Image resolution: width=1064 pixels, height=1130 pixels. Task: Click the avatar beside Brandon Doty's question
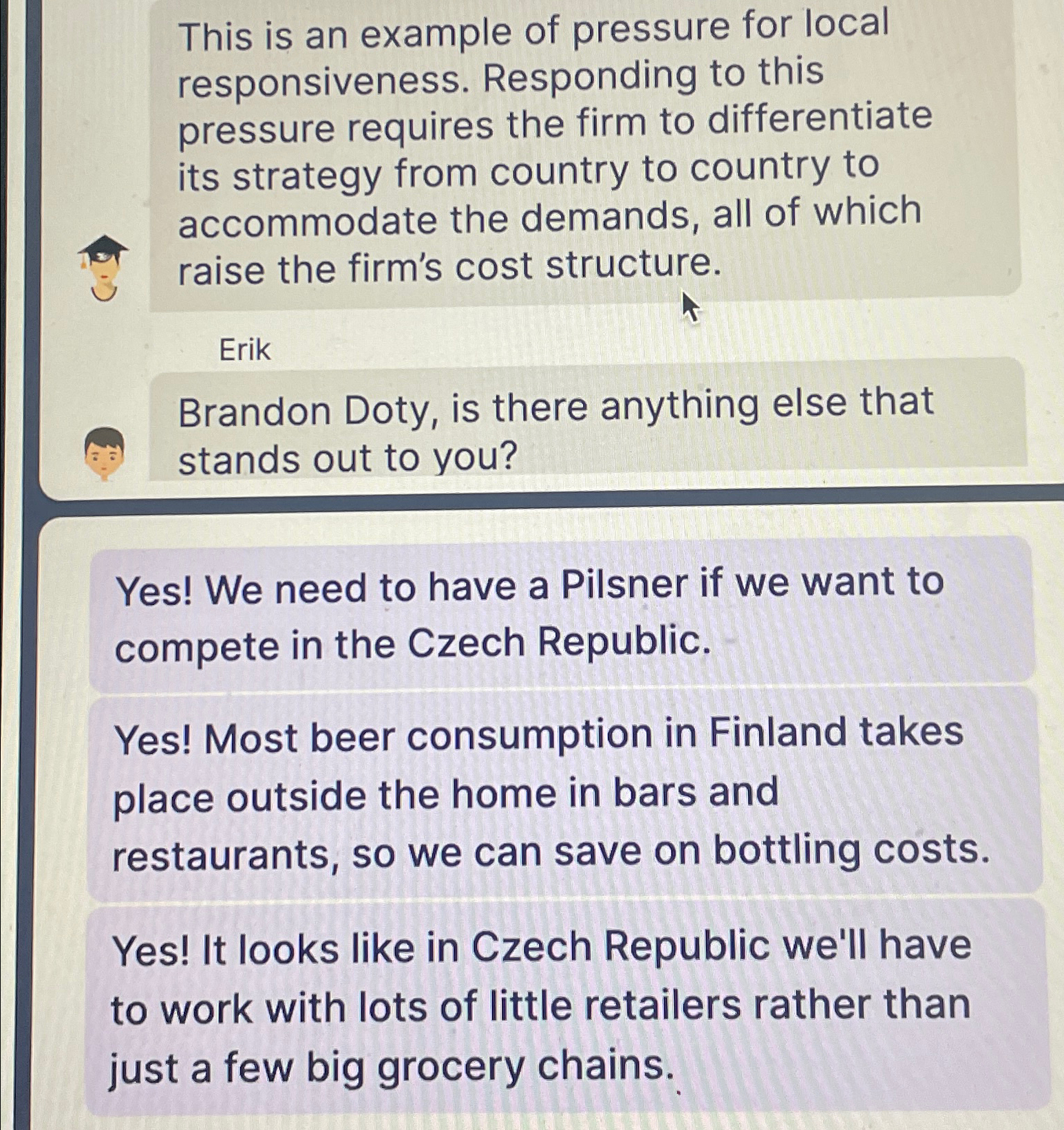point(103,454)
